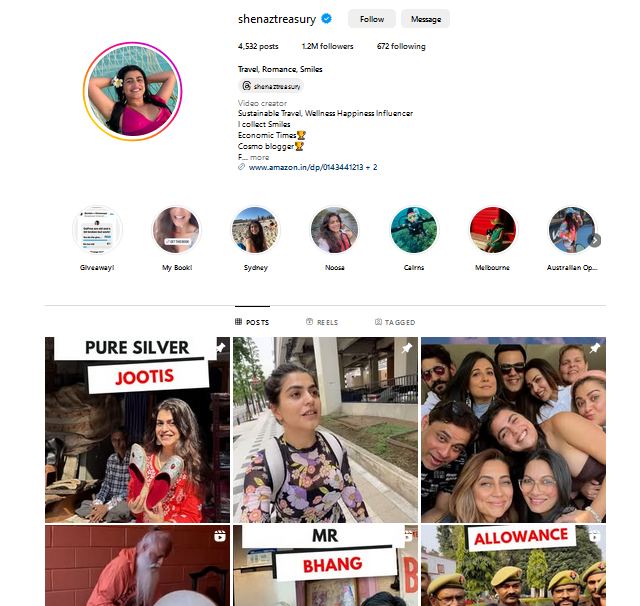This screenshot has height=606, width=640.
Task: Send a message to shenaztreasury
Action: click(425, 19)
